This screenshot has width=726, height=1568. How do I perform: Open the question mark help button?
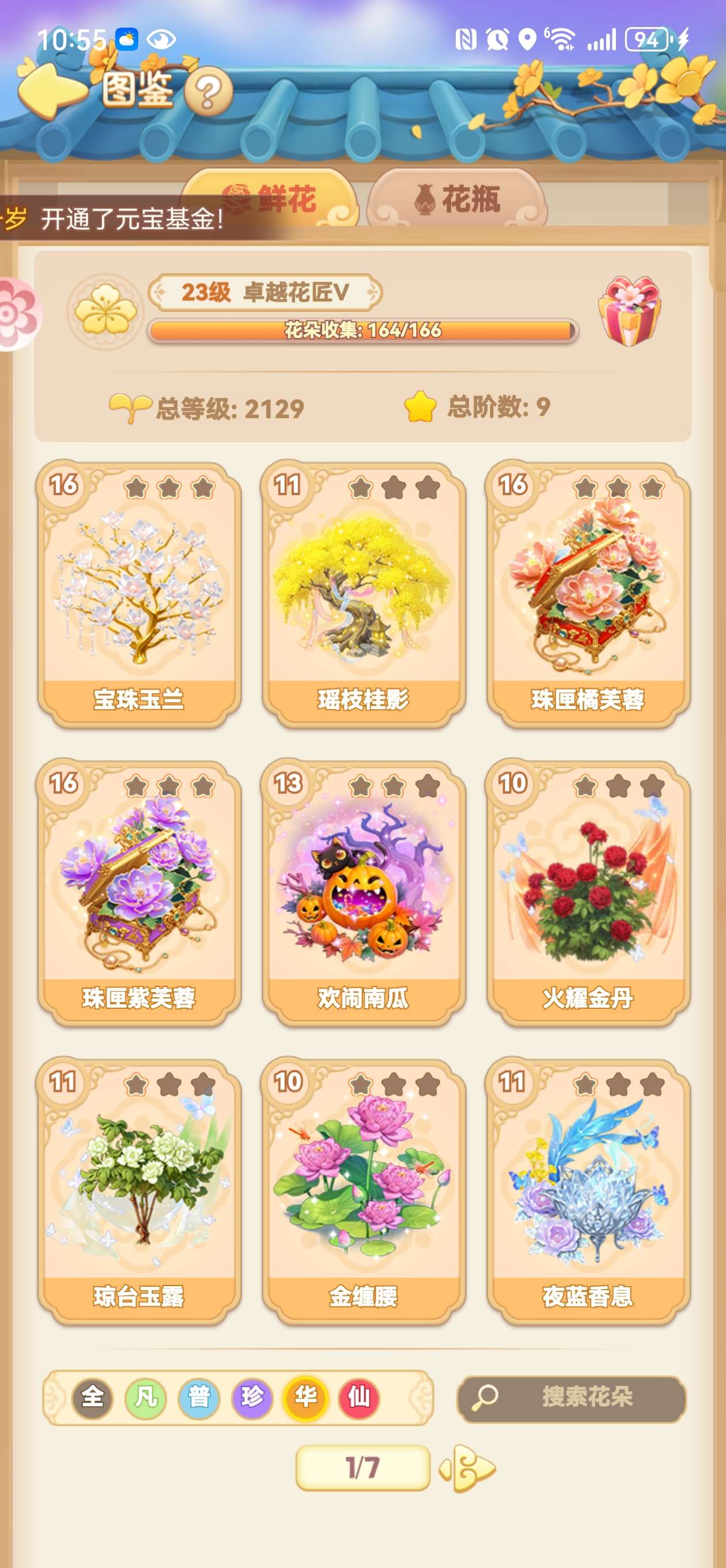[208, 92]
